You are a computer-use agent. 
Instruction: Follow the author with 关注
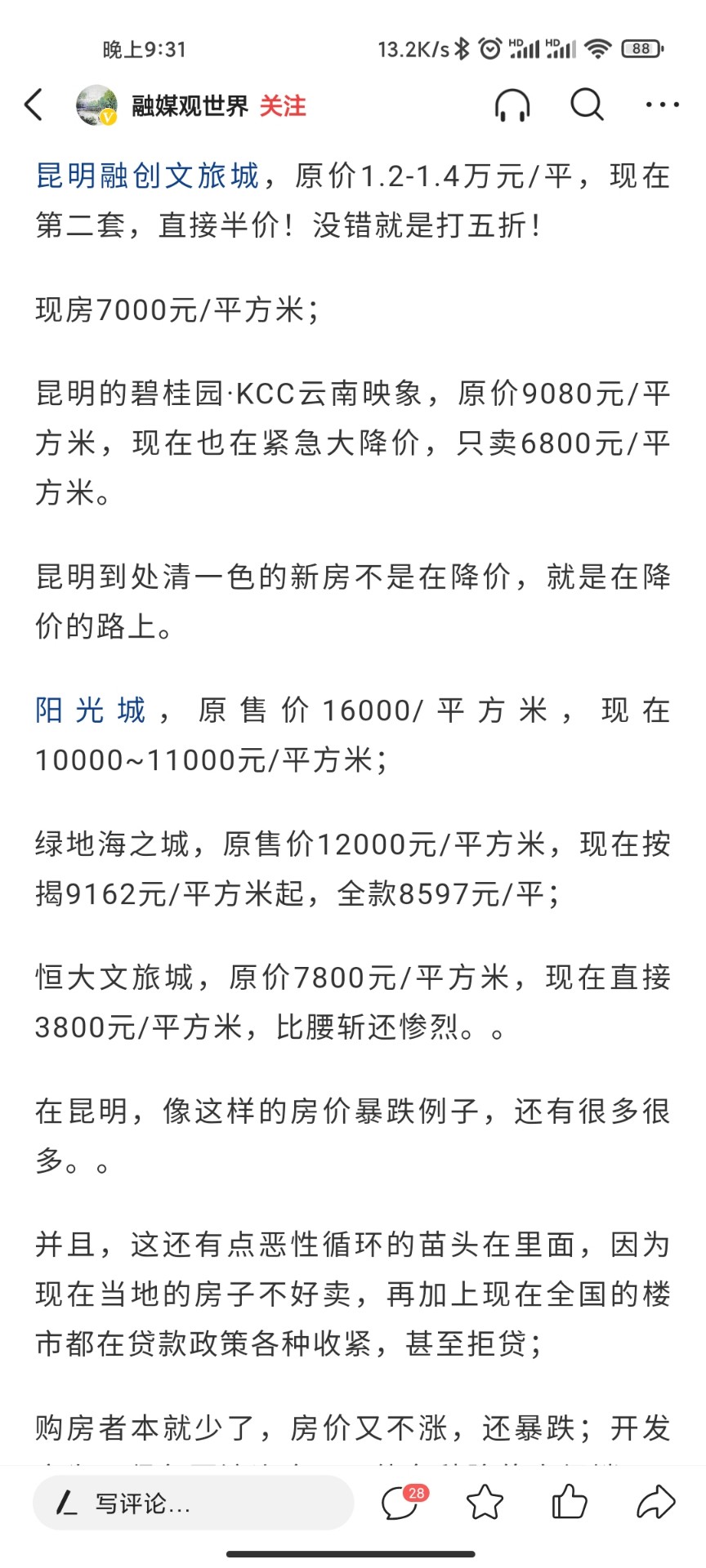283,106
